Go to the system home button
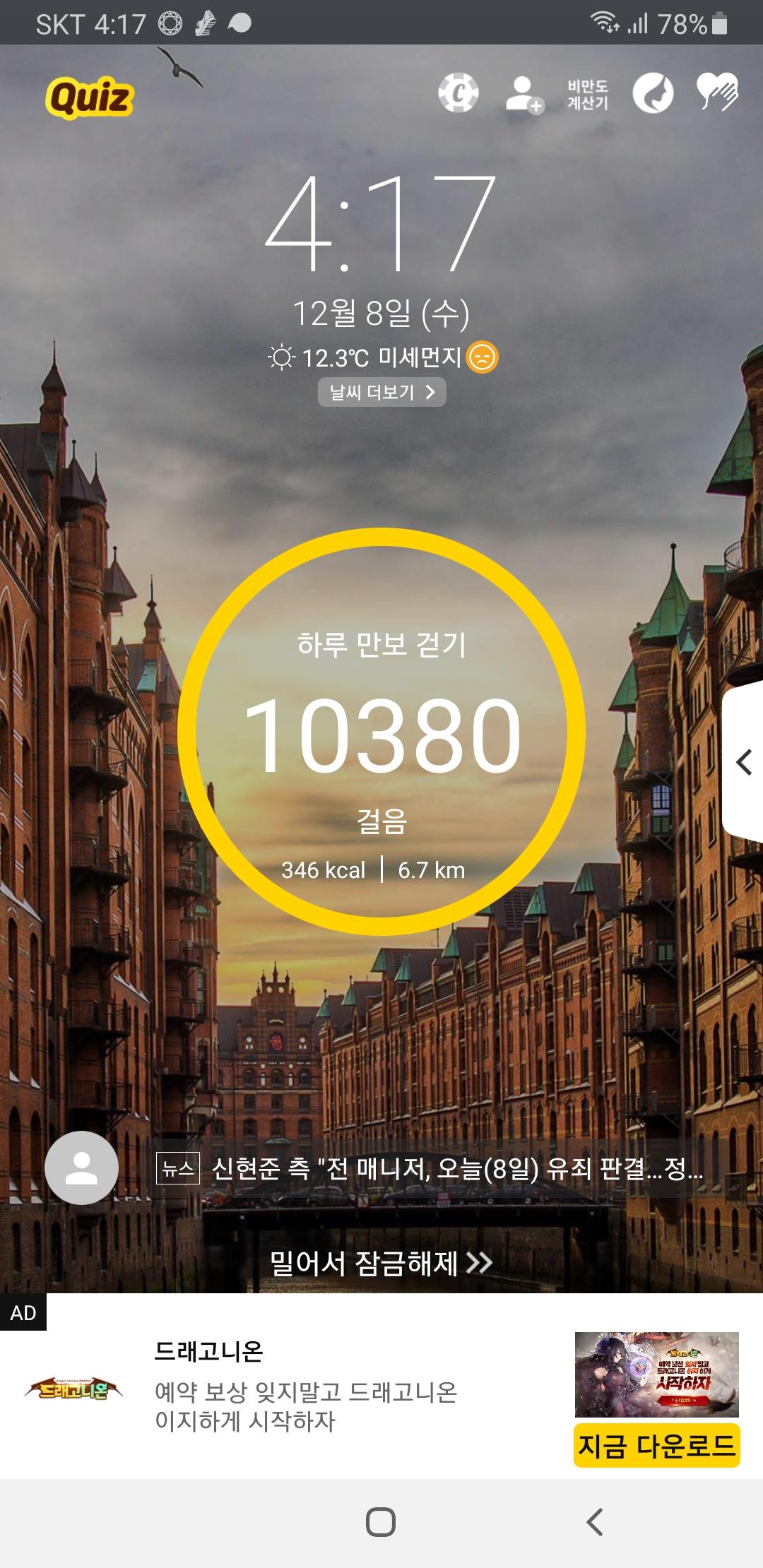This screenshot has height=1568, width=763. (x=381, y=1523)
